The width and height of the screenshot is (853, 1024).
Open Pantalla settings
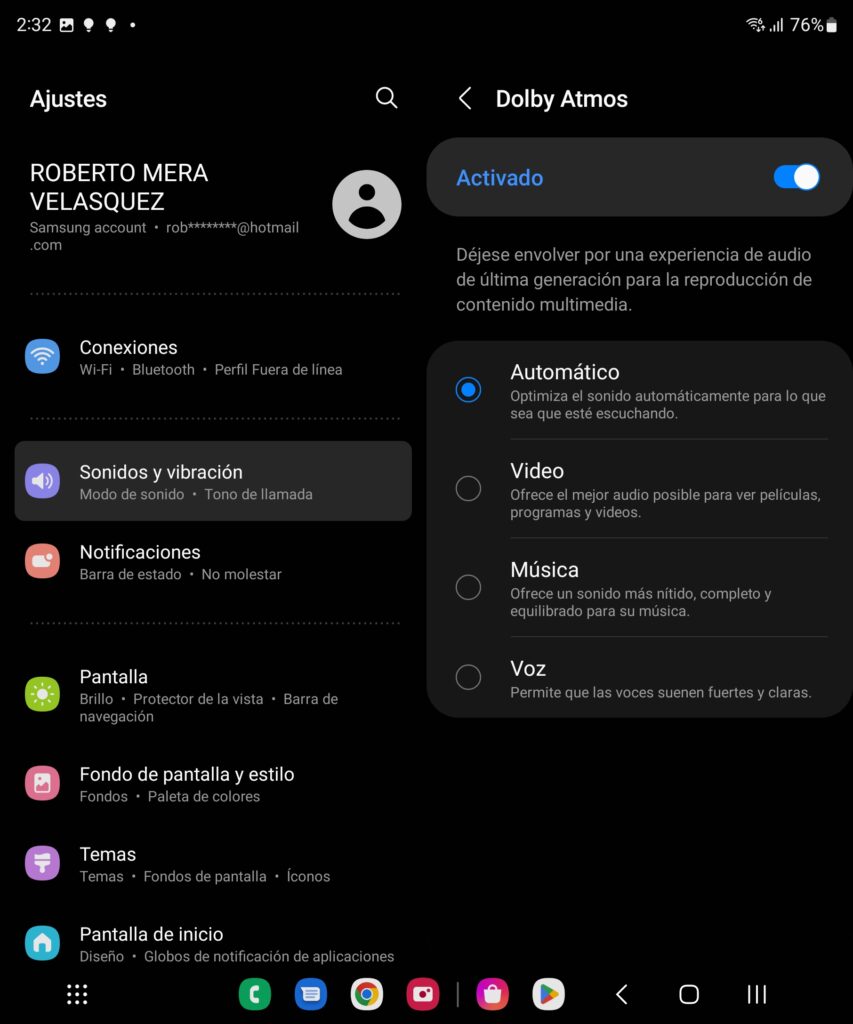click(212, 695)
